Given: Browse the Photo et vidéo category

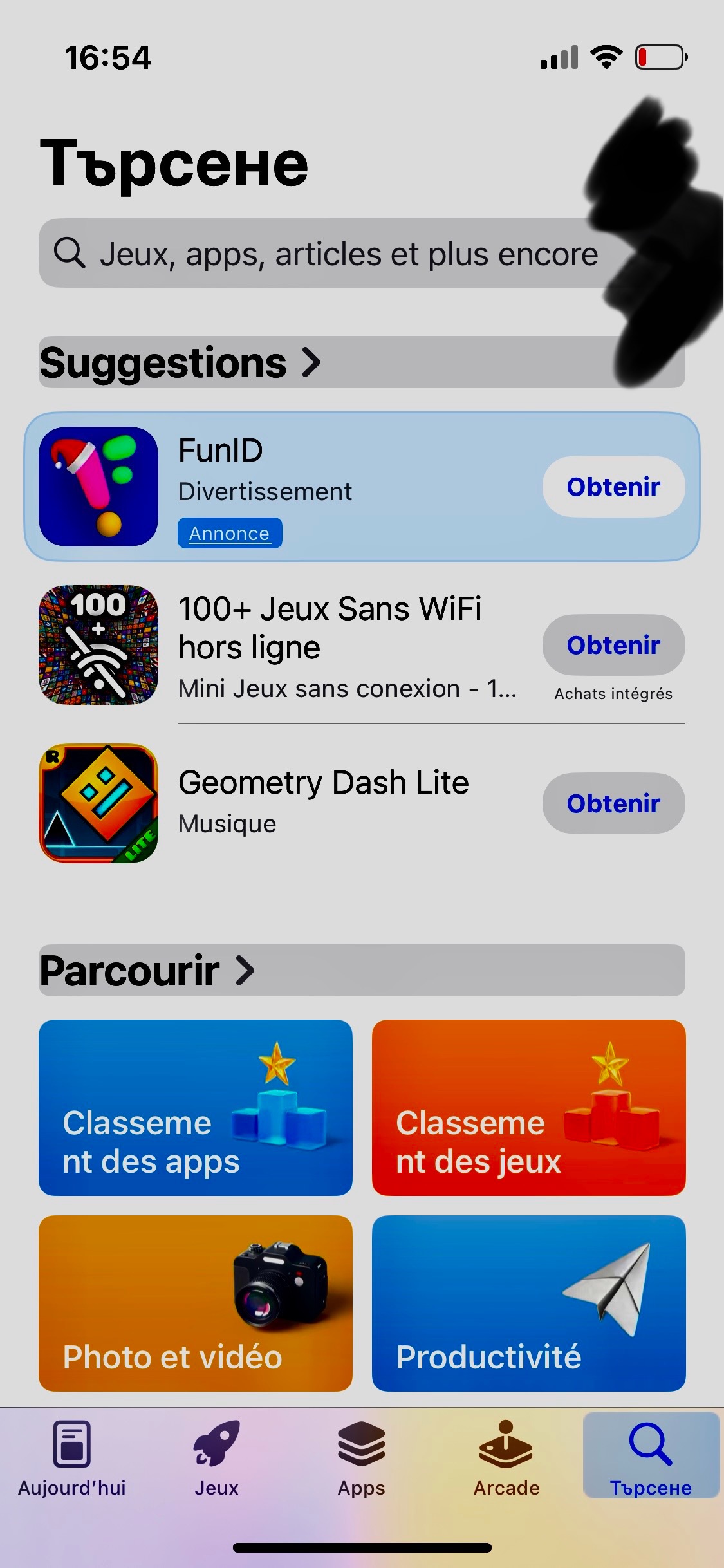Looking at the screenshot, I should pos(196,1303).
